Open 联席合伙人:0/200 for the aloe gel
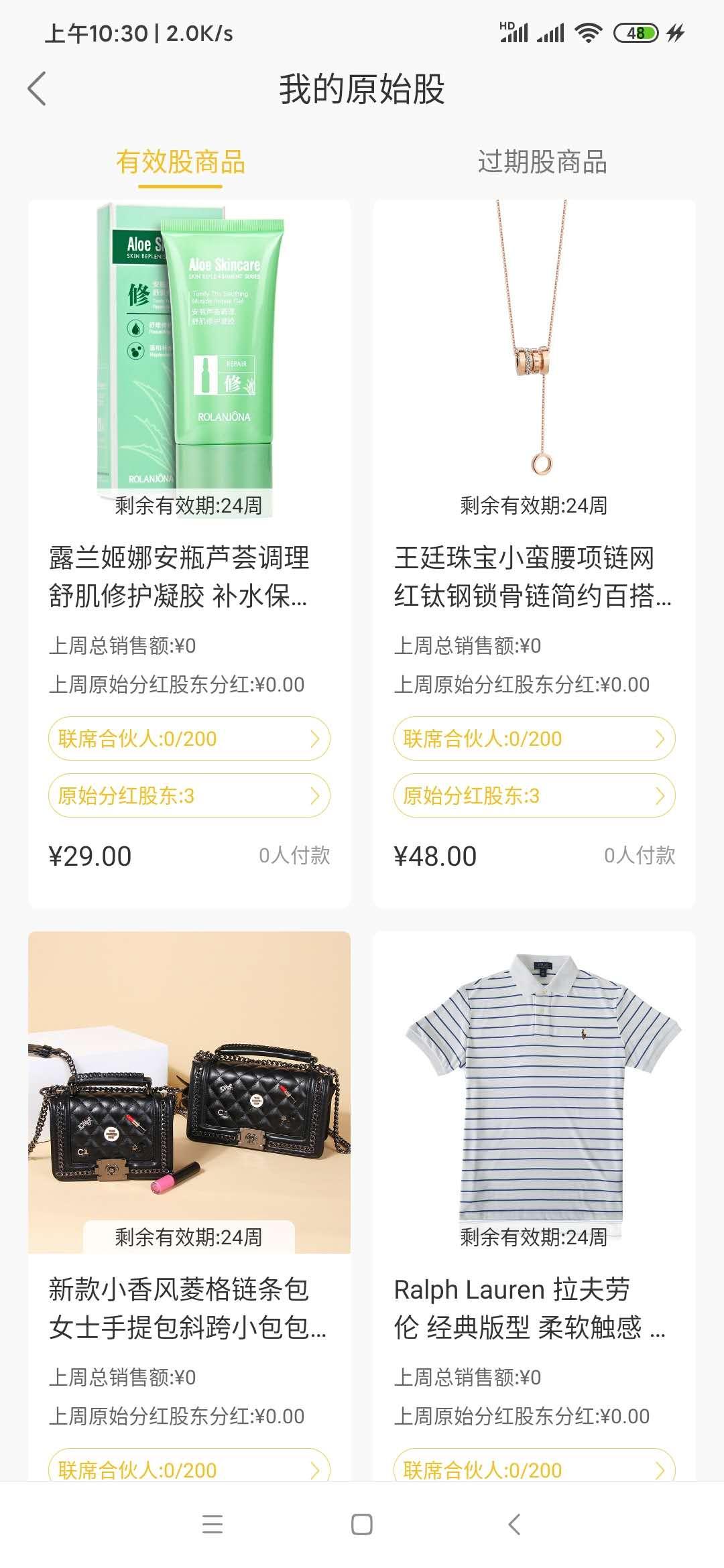724x1568 pixels. pyautogui.click(x=189, y=738)
